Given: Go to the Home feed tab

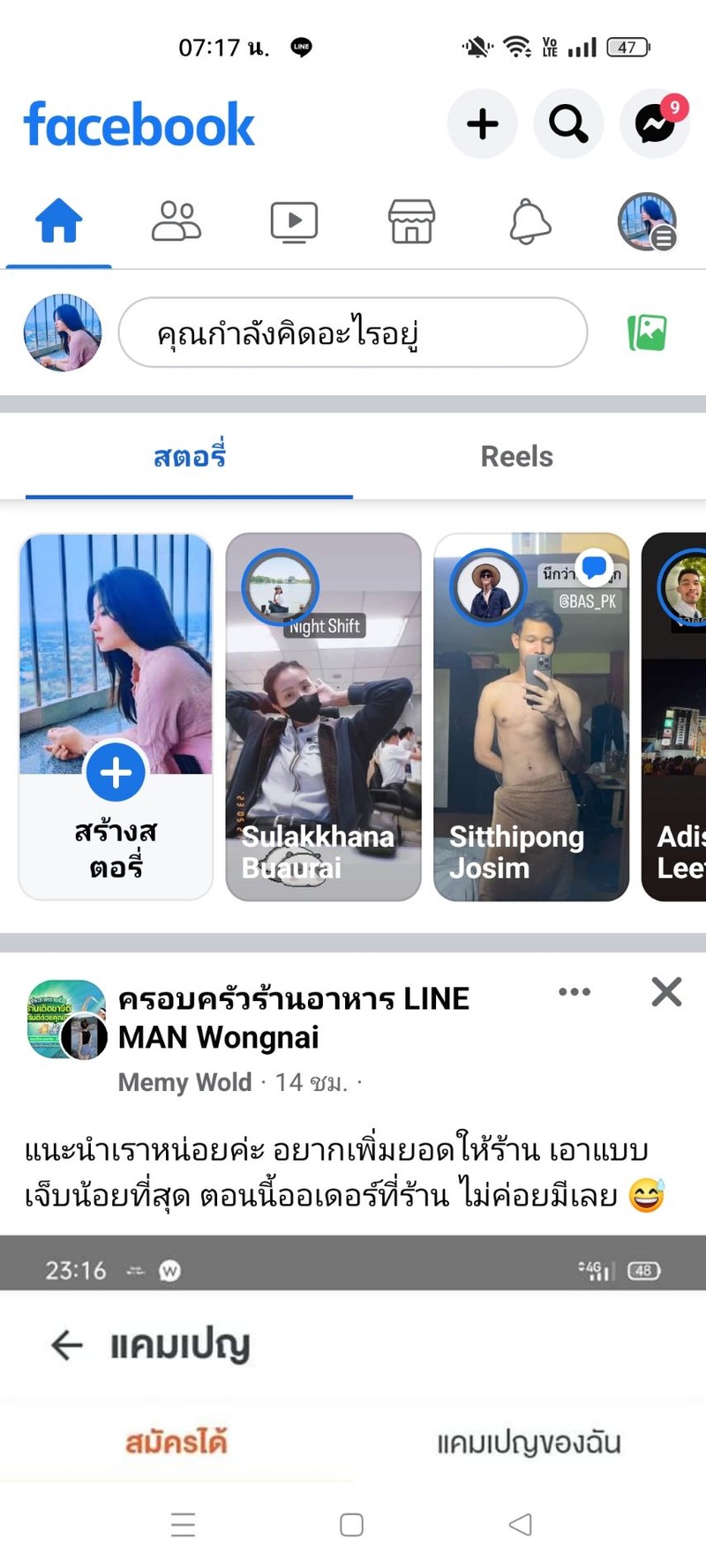Looking at the screenshot, I should point(58,221).
